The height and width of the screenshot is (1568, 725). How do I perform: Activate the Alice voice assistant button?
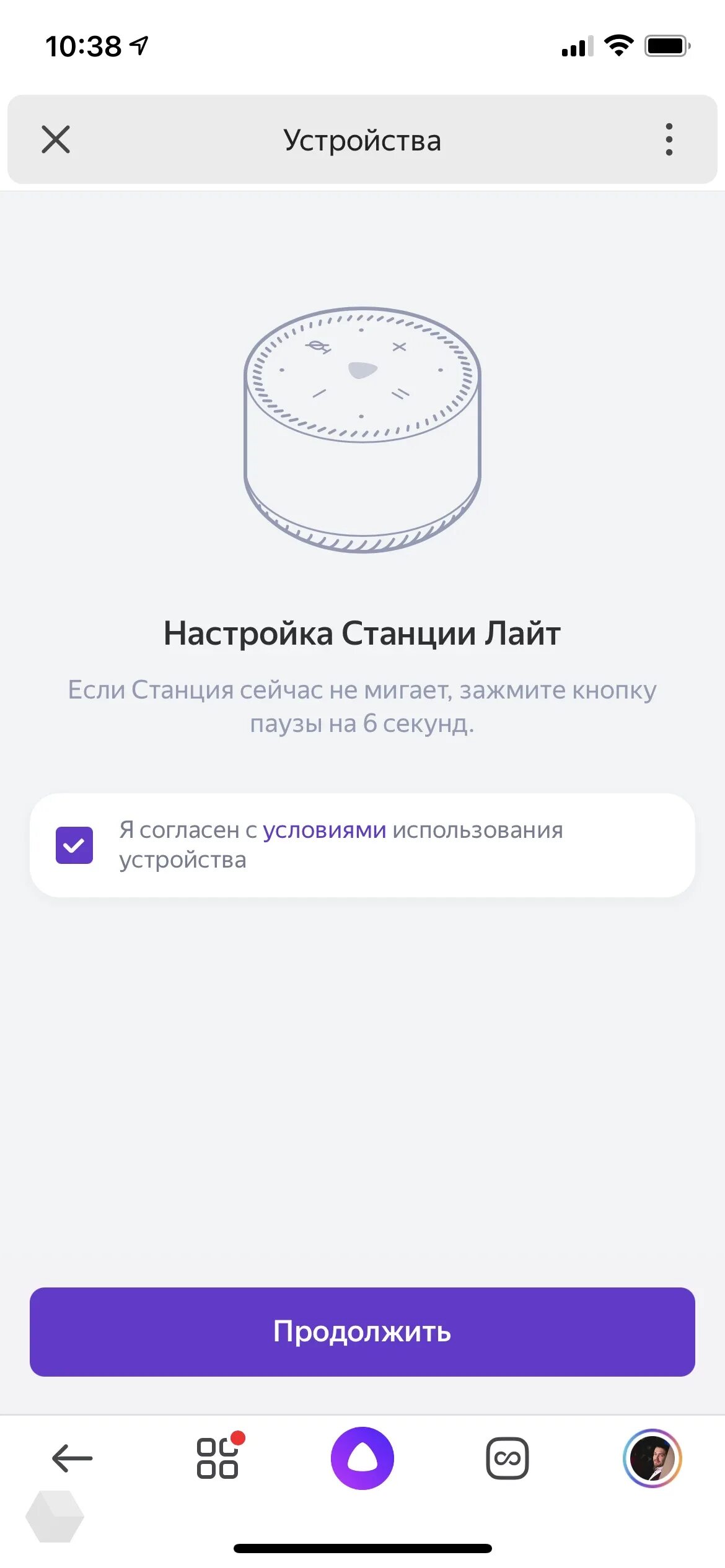(362, 1458)
